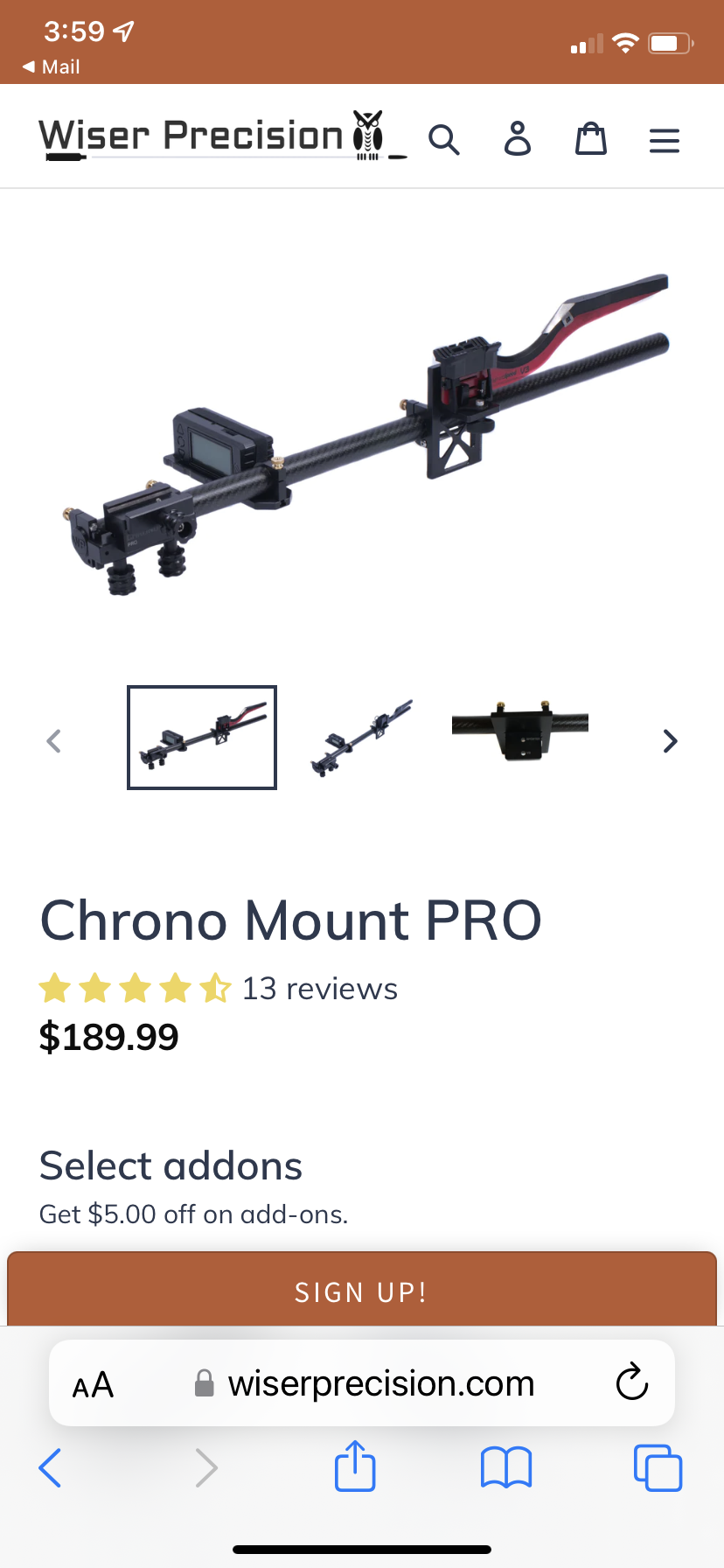Go back in Safari
Screen dimensions: 724x1568
point(51,1467)
